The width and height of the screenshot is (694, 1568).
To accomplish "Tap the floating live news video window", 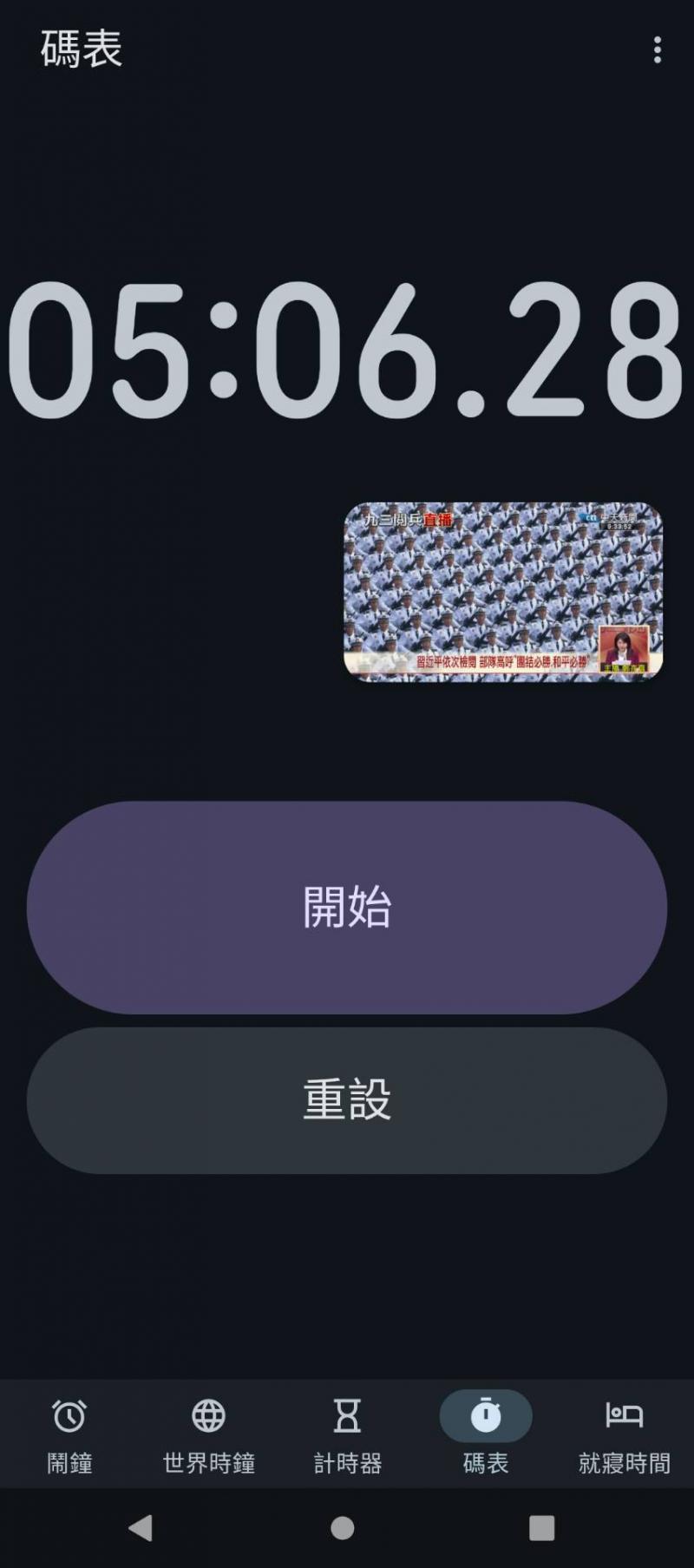I will (503, 592).
